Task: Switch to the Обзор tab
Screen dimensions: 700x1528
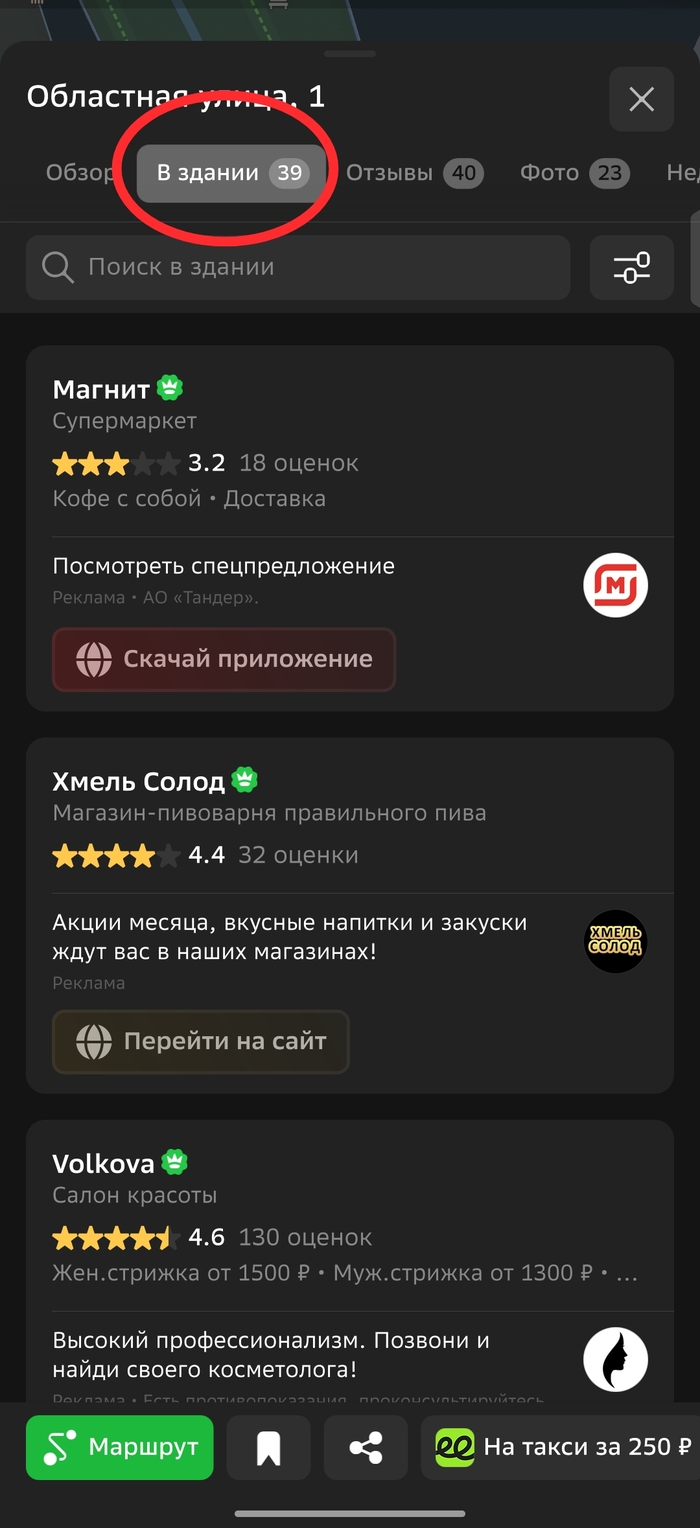Action: 80,173
